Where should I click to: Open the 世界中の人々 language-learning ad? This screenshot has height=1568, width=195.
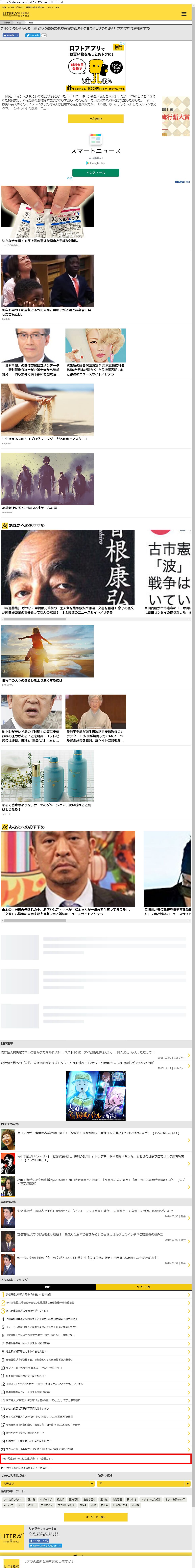[x=47, y=651]
